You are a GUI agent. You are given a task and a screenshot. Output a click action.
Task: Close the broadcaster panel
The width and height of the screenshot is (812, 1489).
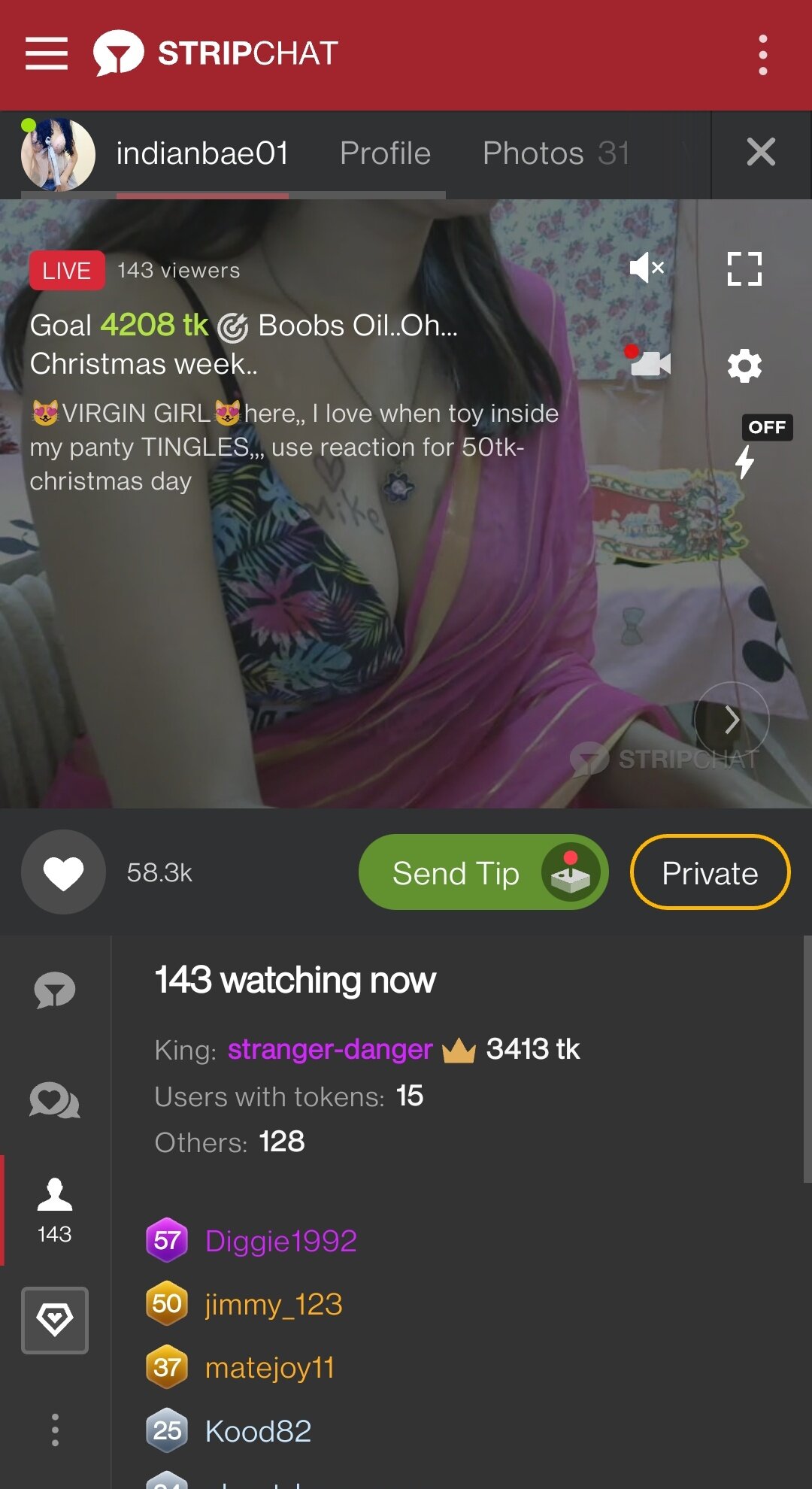(761, 152)
